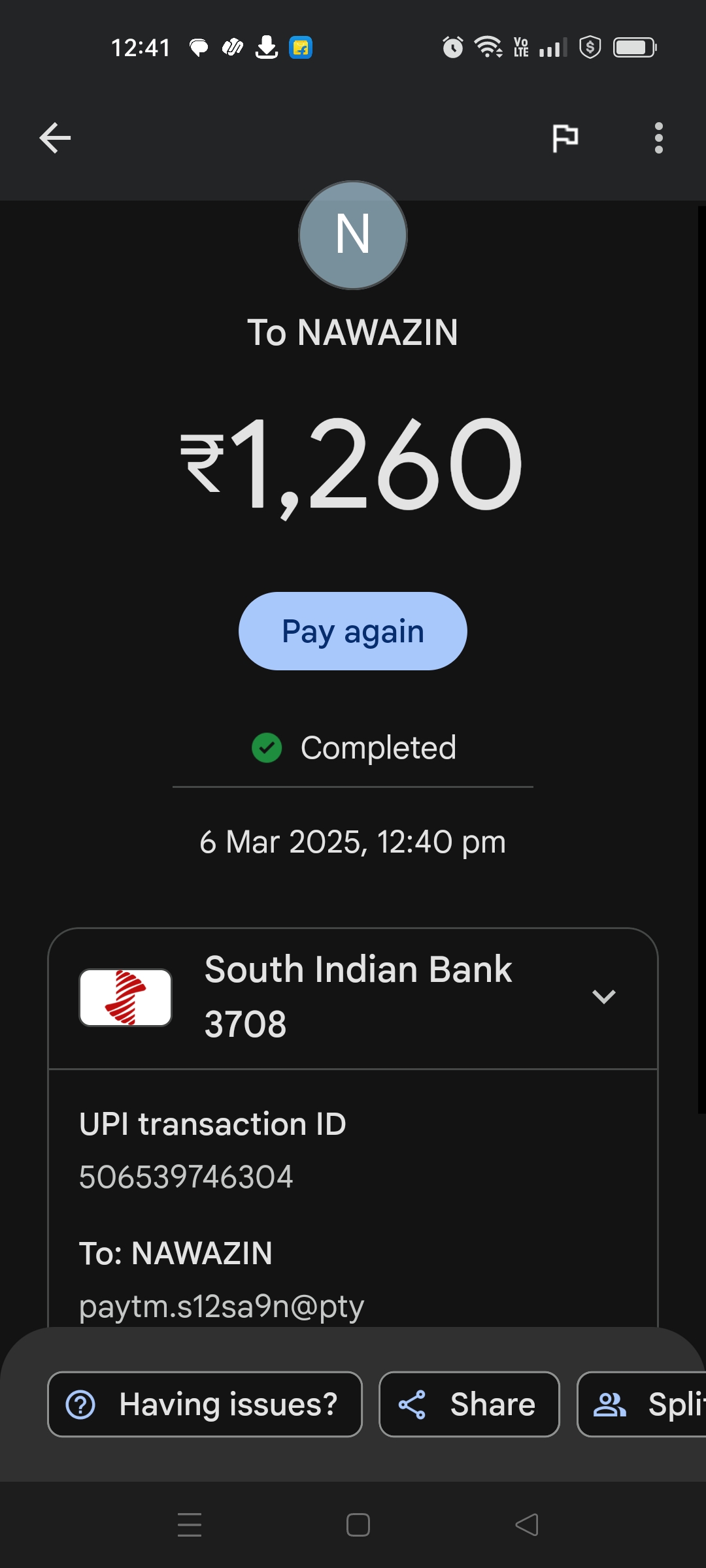
Task: Tap the Pay again button
Action: tap(353, 631)
